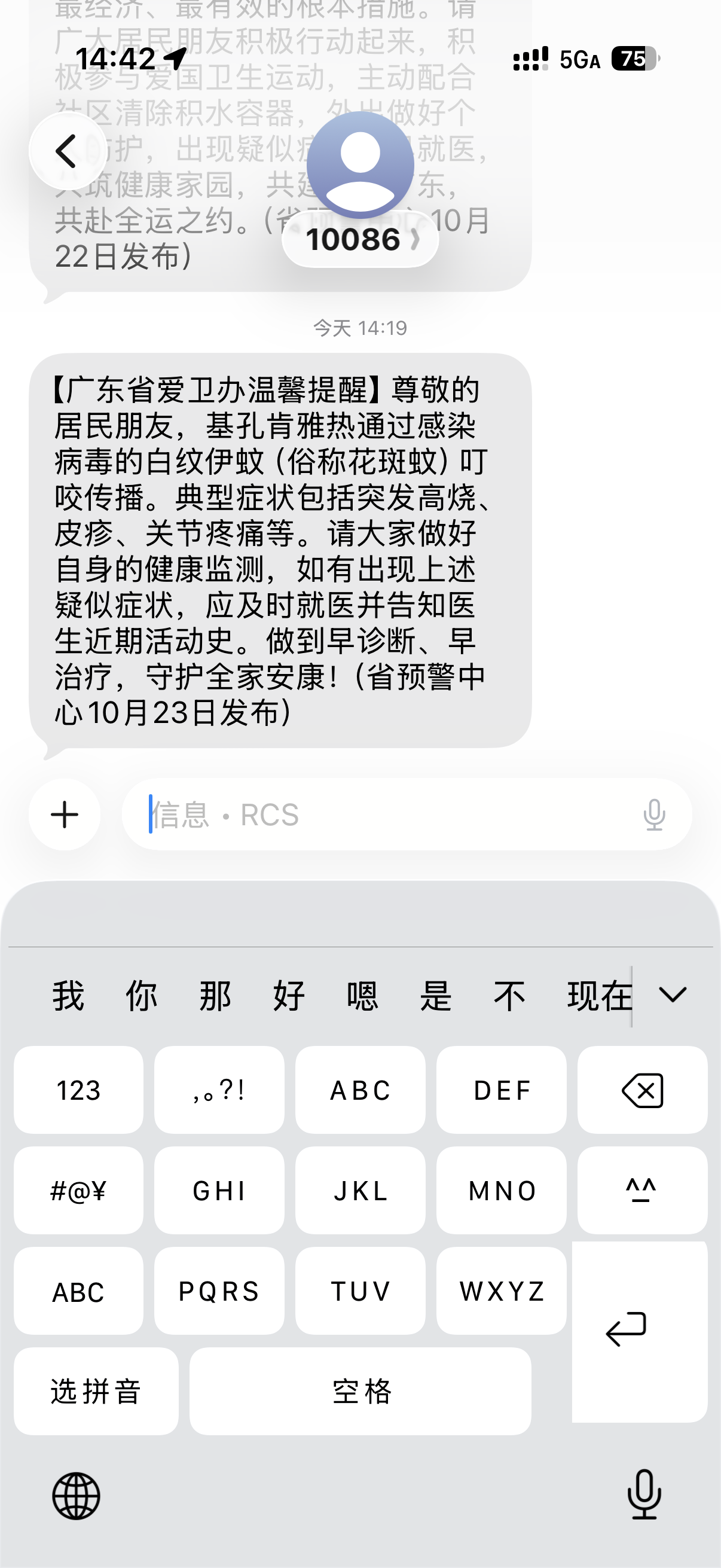Tap the 空格 space key
721x1568 pixels.
coord(360,1391)
